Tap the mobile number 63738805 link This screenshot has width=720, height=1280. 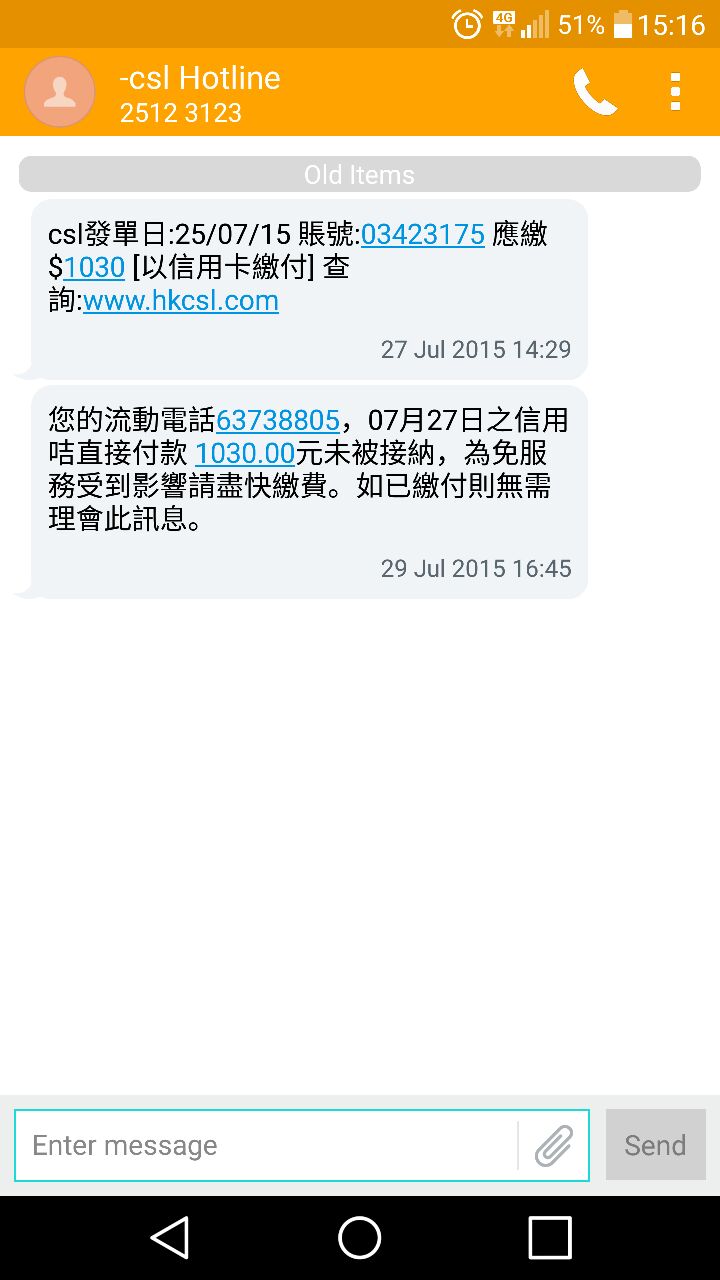(x=278, y=420)
